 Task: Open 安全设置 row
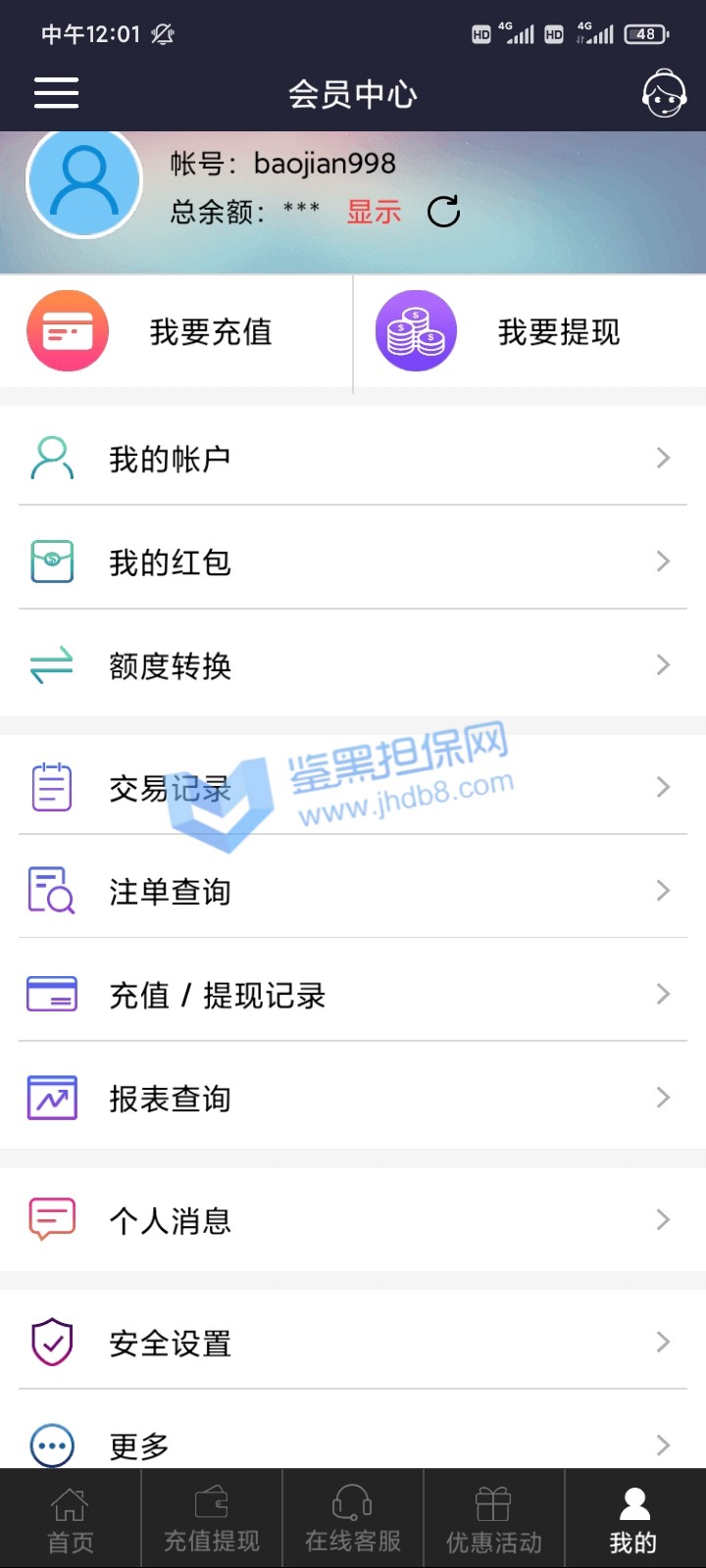(353, 1343)
